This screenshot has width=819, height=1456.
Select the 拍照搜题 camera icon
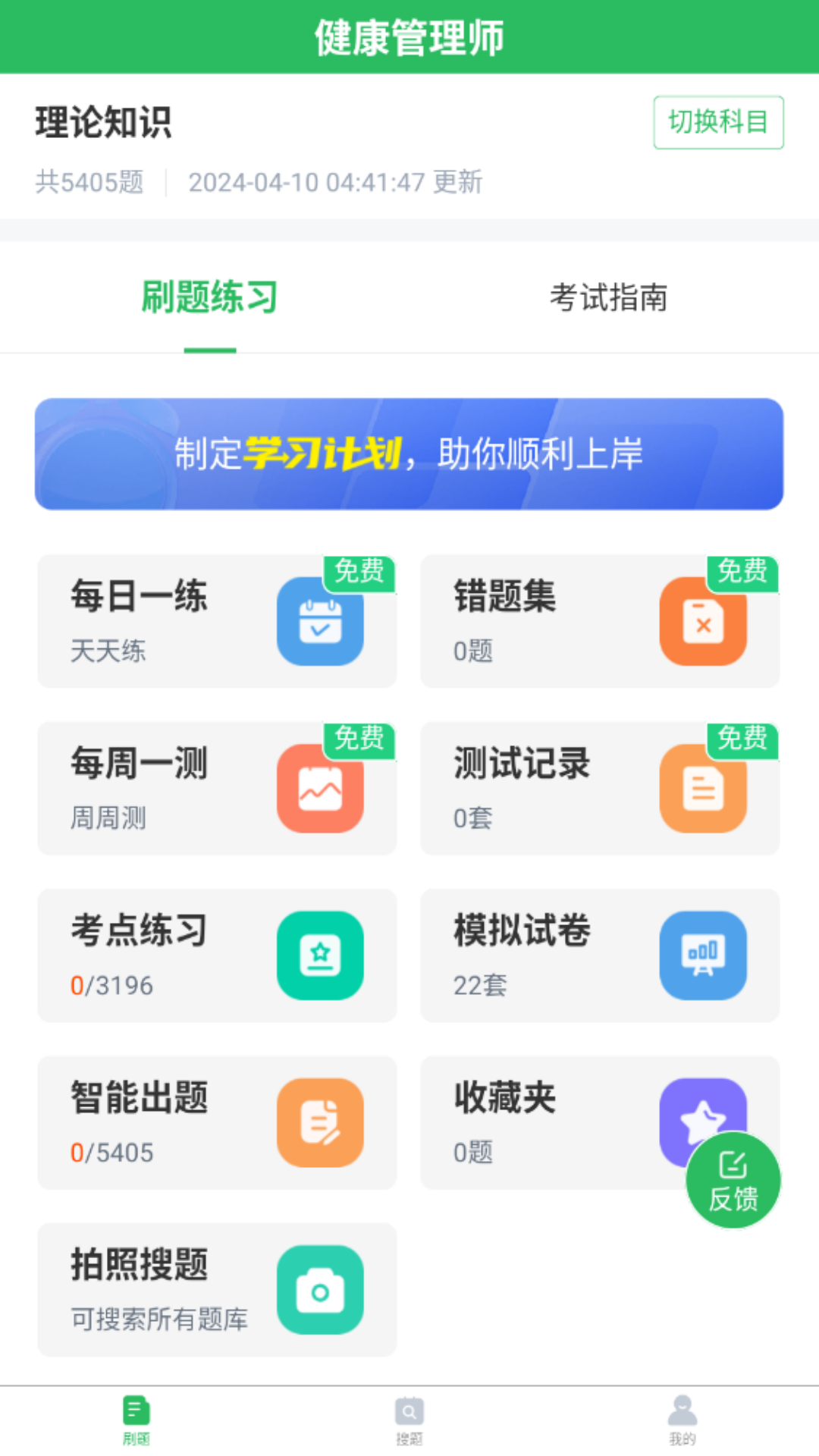point(320,1289)
